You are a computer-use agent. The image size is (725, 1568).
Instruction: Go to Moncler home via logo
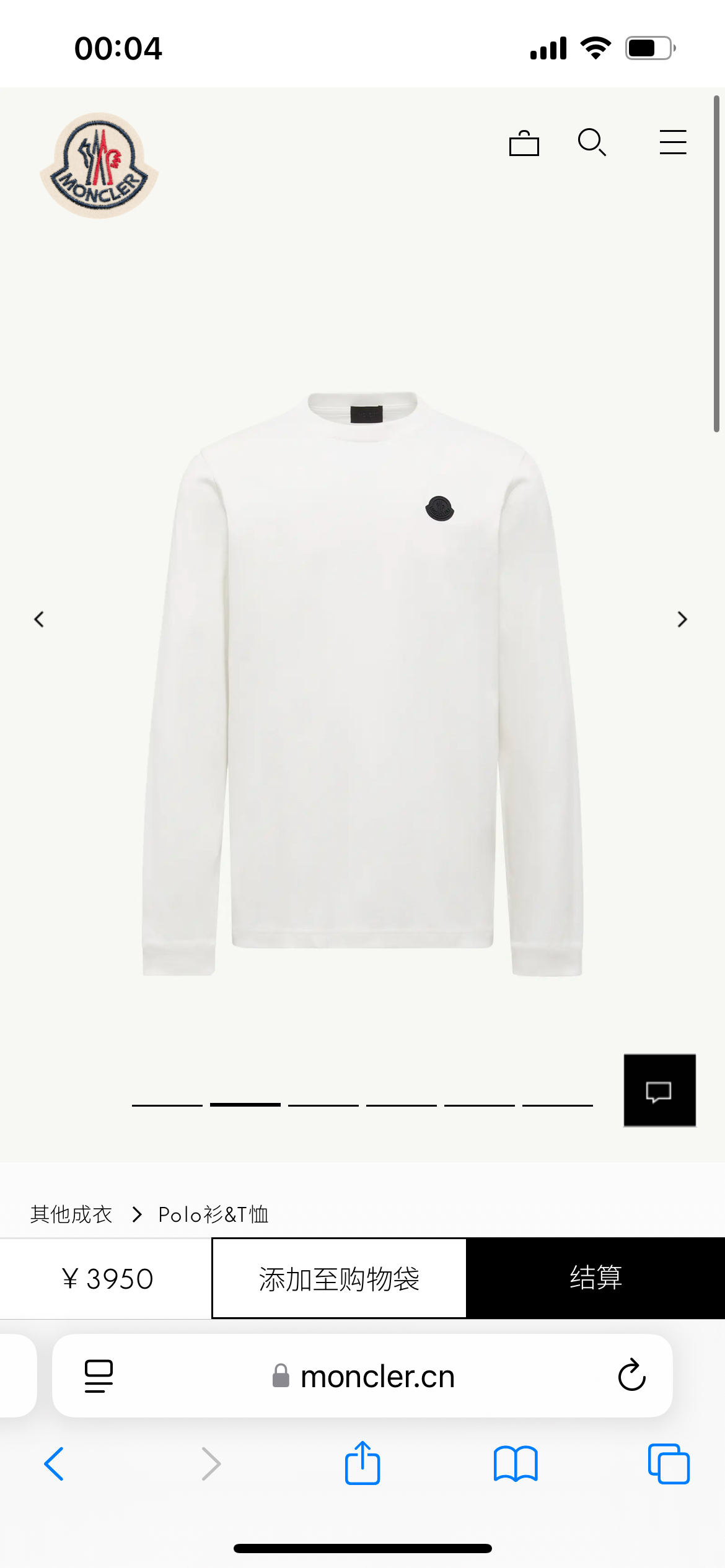99,165
